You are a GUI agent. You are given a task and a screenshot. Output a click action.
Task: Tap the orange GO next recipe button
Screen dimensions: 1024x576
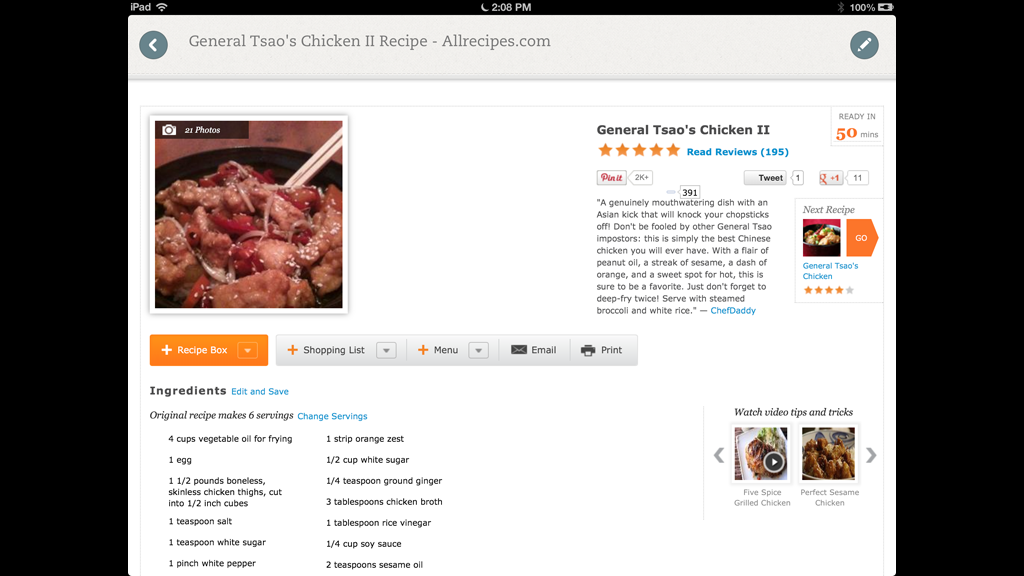tap(861, 238)
